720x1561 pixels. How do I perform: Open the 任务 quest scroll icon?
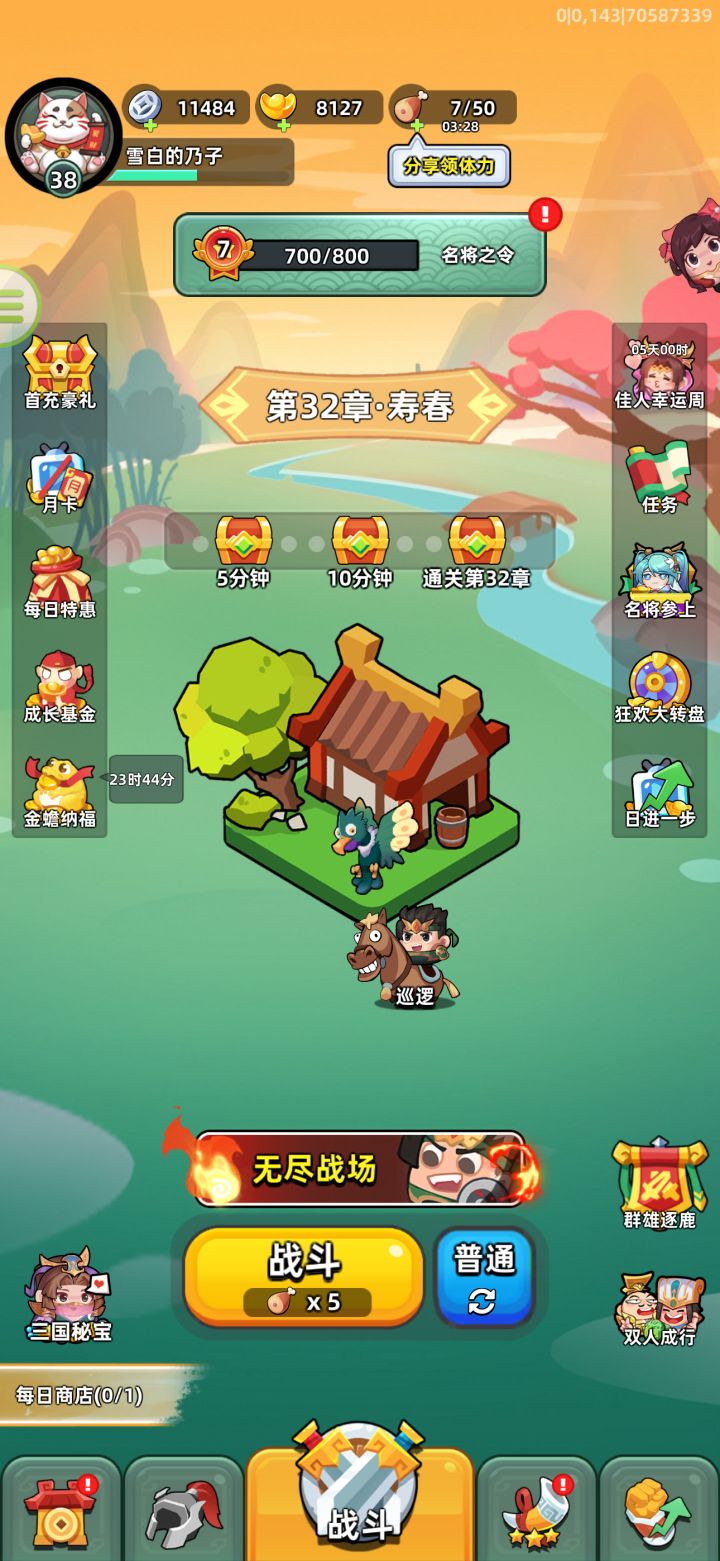coord(657,477)
